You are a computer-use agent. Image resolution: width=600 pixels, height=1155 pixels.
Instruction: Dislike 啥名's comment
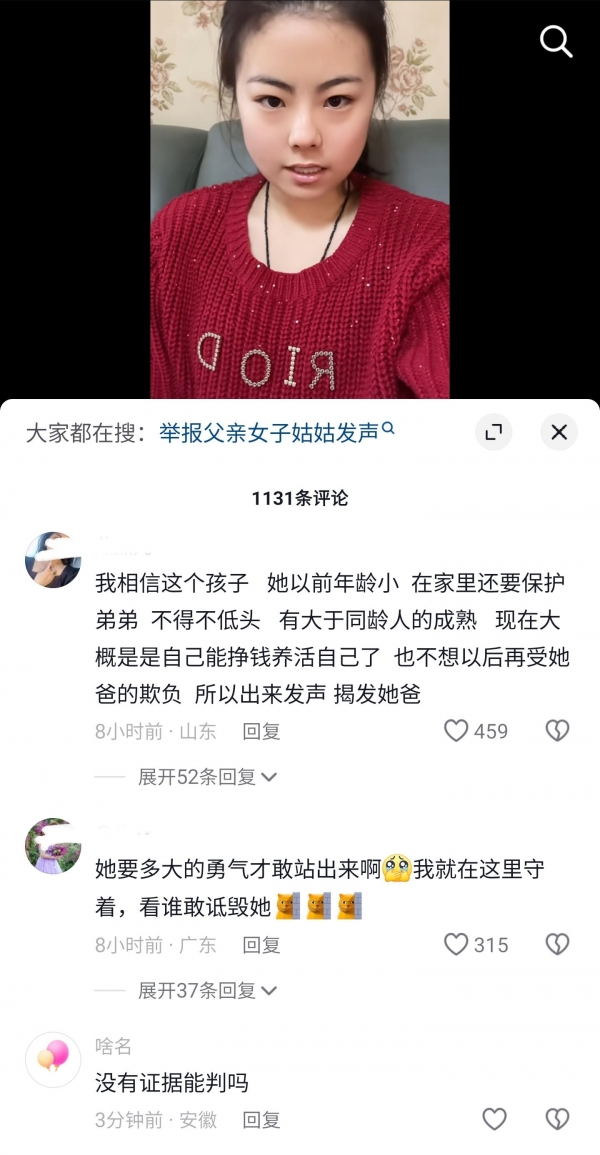coord(557,1119)
